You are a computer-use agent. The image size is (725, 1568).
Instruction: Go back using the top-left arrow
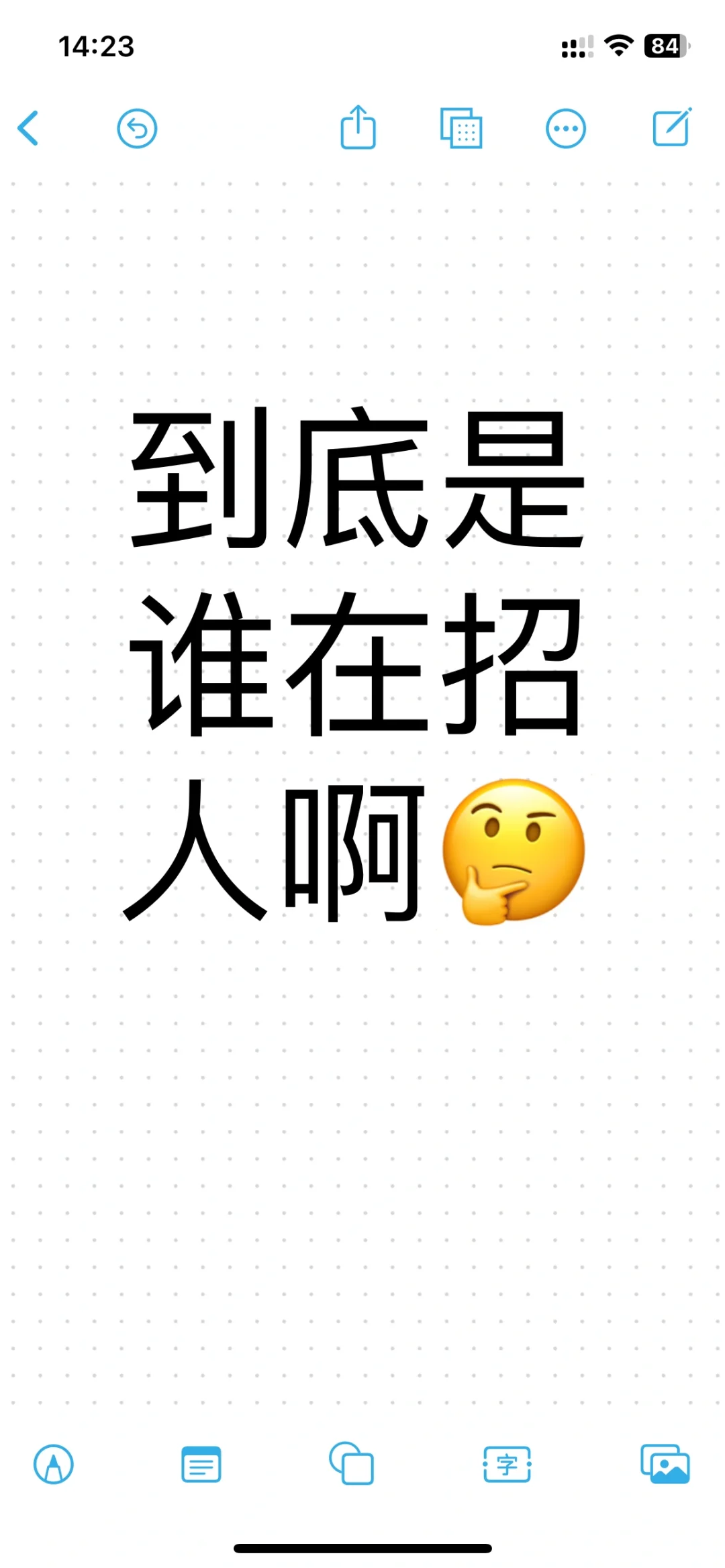(x=28, y=128)
